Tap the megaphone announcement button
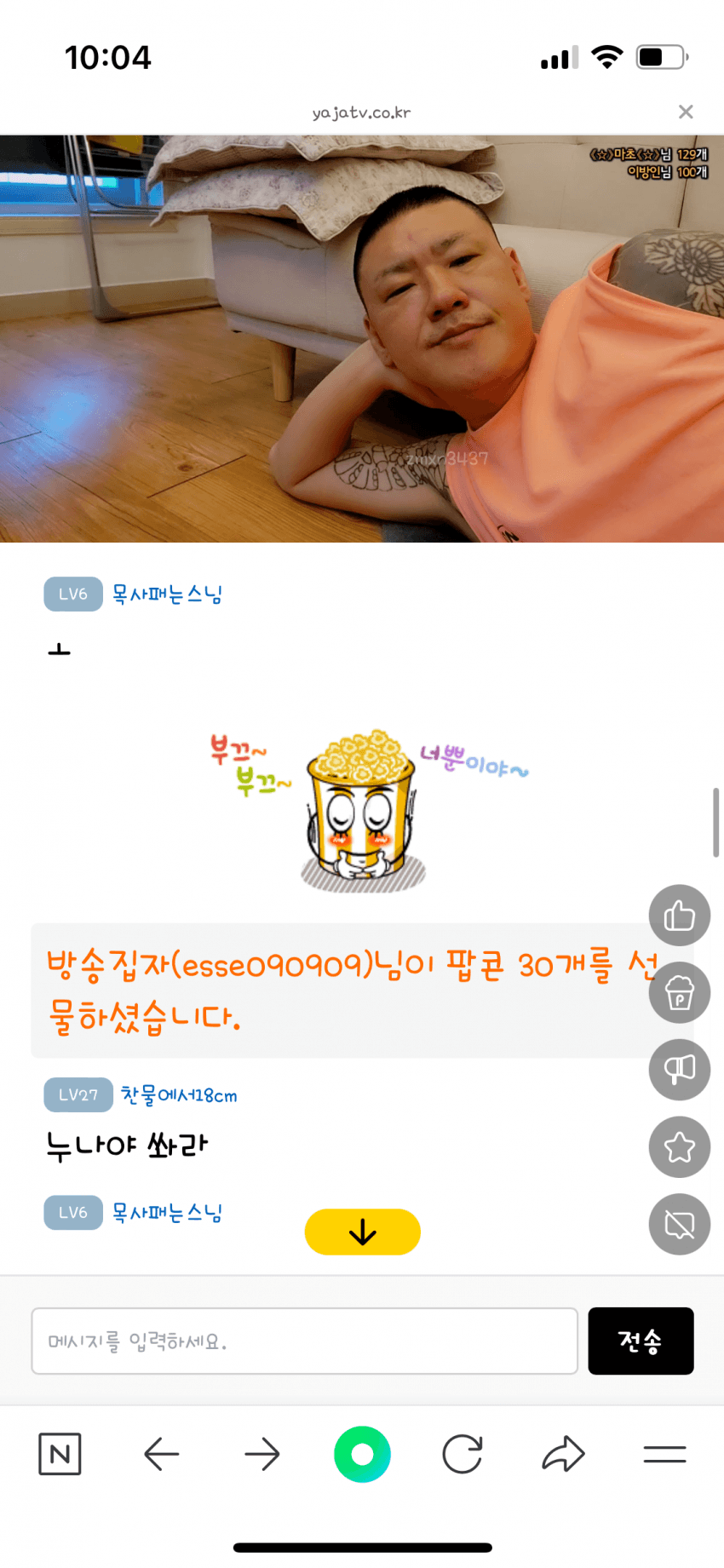724x1568 pixels. point(679,1070)
